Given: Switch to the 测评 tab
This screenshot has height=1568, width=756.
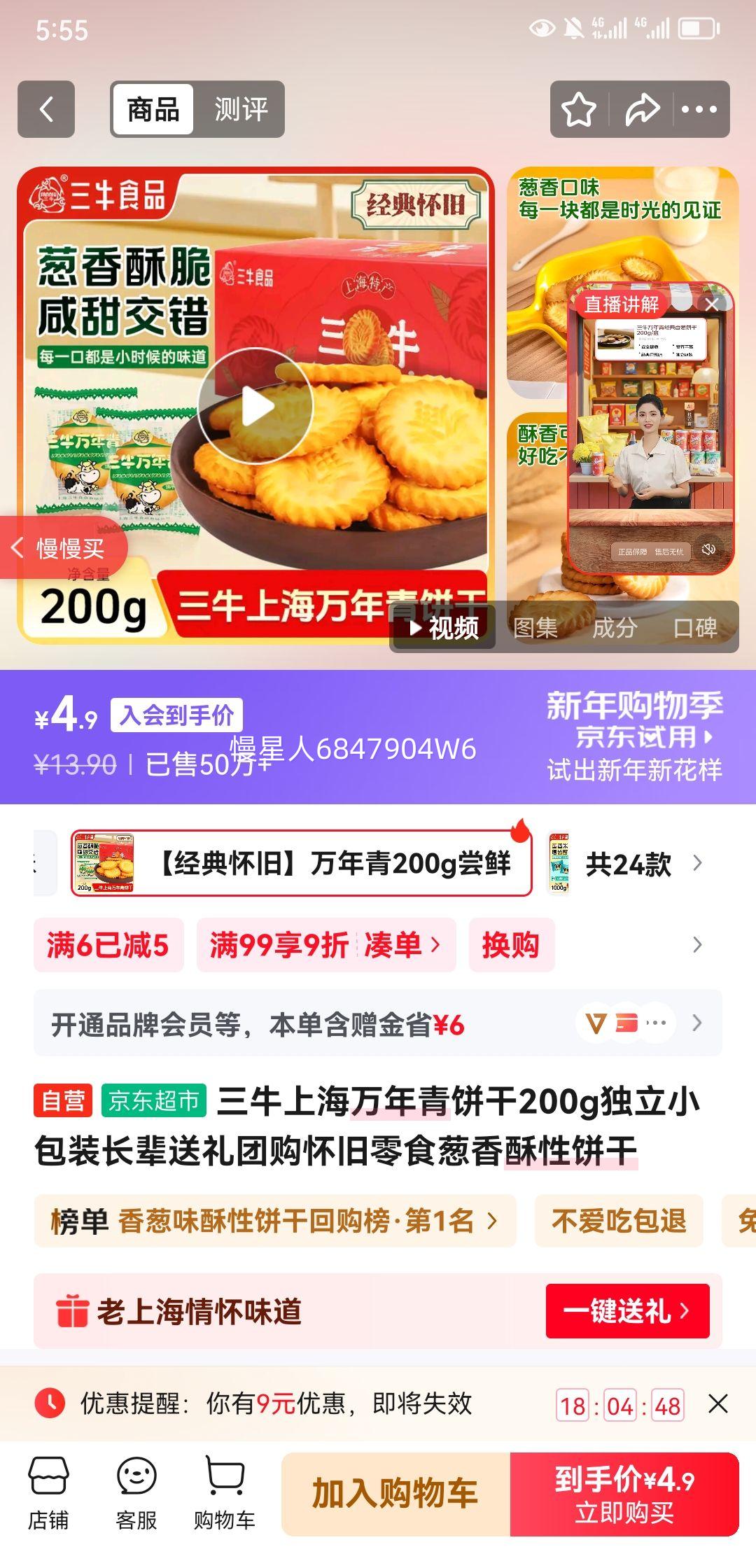Looking at the screenshot, I should coord(241,110).
